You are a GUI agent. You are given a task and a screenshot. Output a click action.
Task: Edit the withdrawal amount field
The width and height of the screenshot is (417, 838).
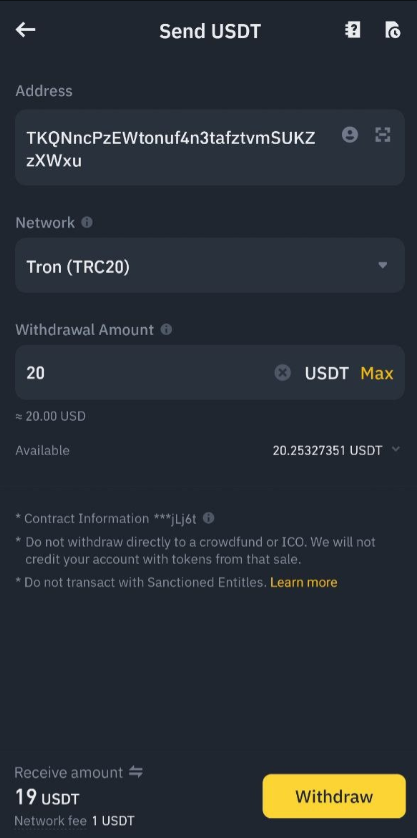pyautogui.click(x=144, y=373)
